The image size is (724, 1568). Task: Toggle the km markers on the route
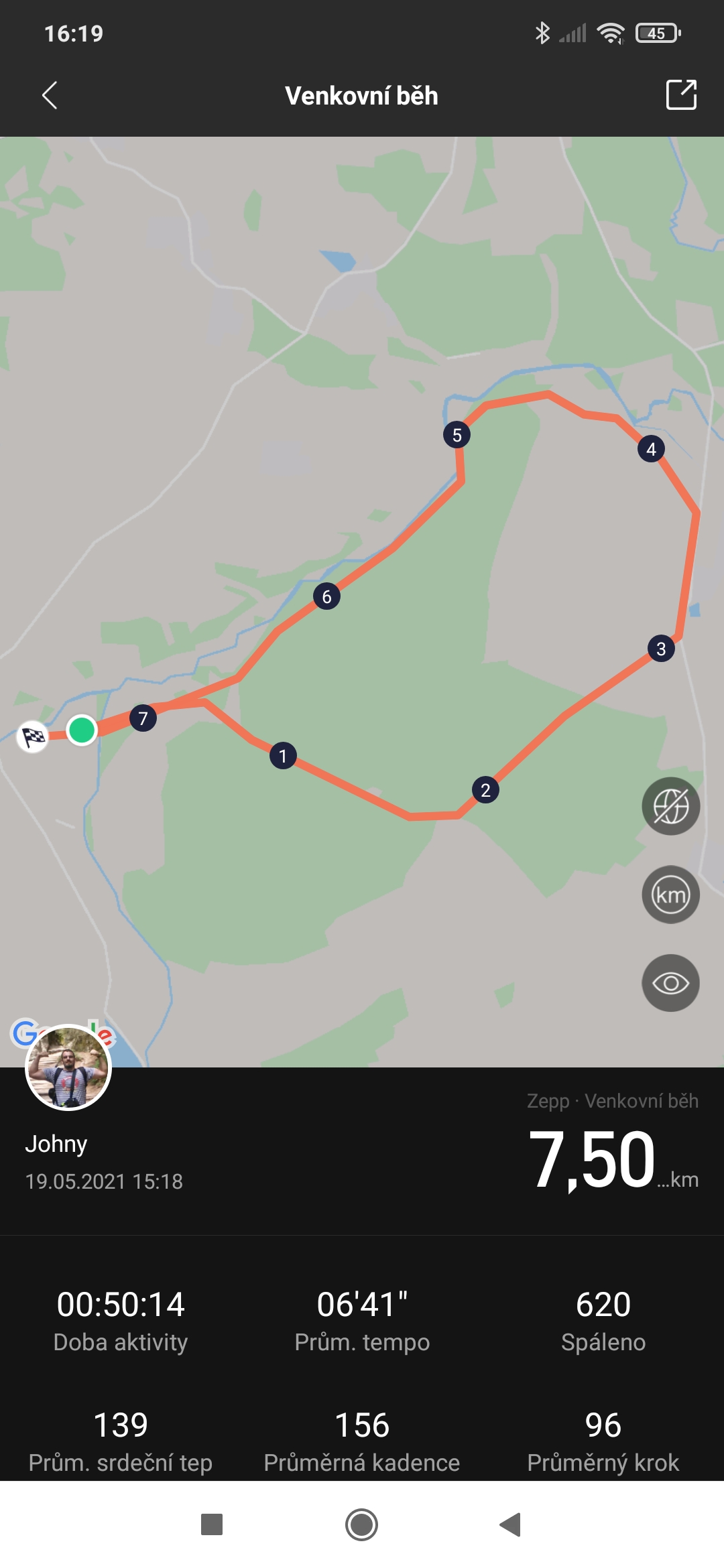670,895
